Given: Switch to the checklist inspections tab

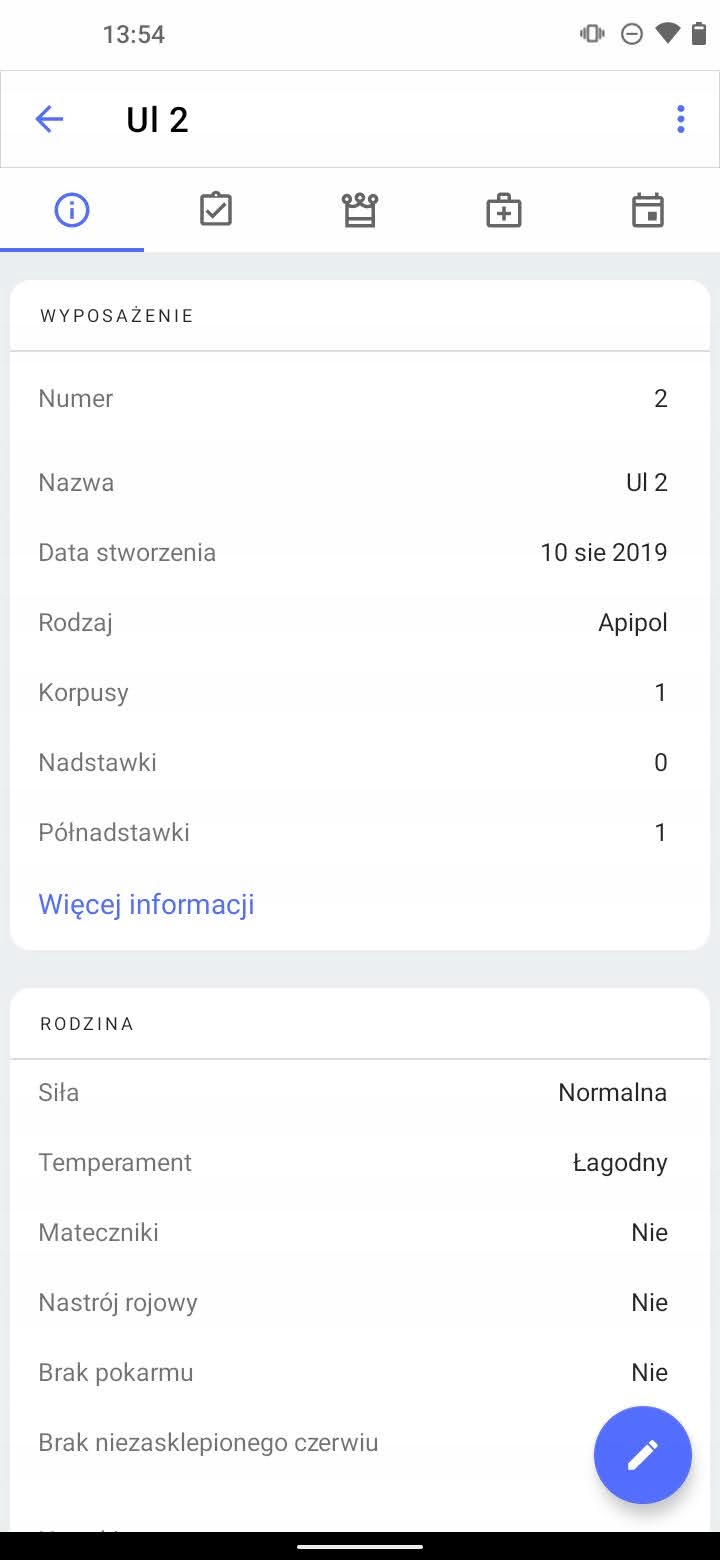Looking at the screenshot, I should 216,211.
